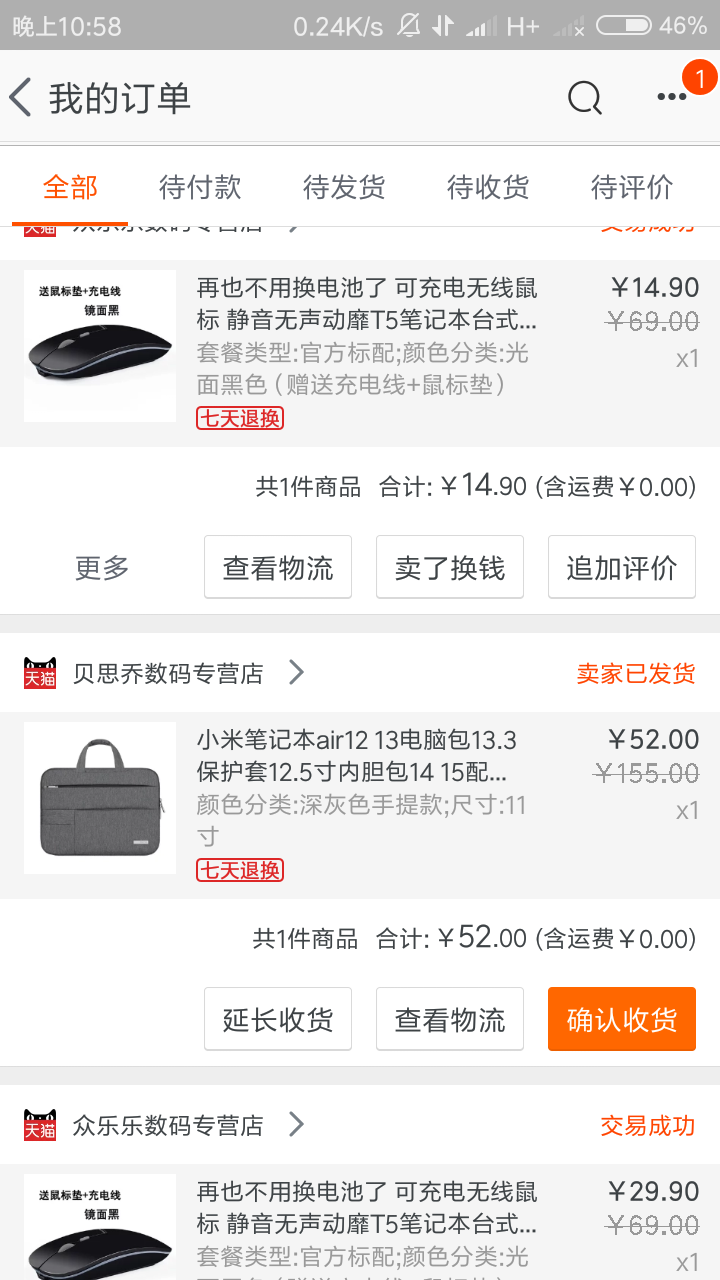Select the 待收货 tab
720x1280 pixels.
[x=487, y=187]
